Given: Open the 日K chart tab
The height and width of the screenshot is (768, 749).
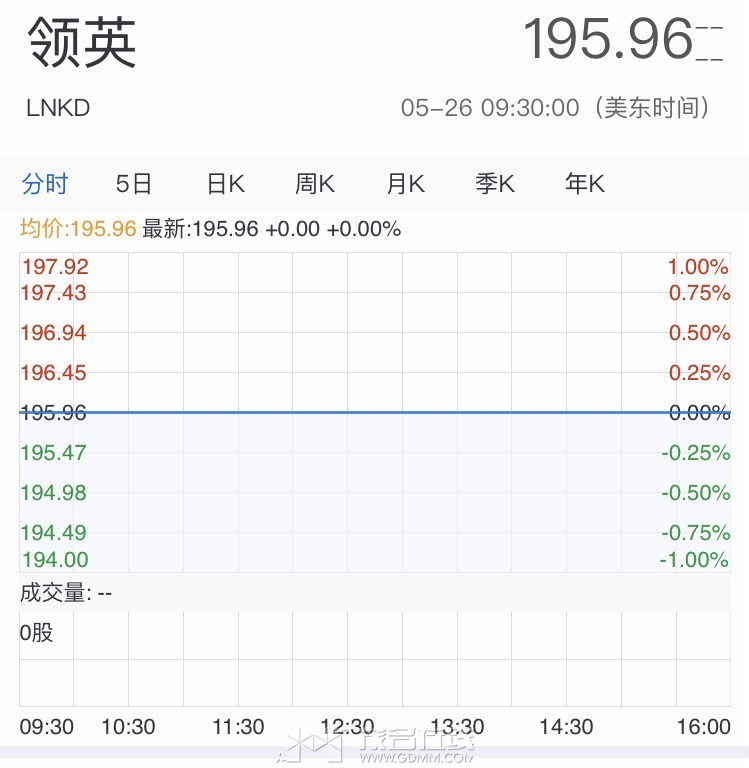Looking at the screenshot, I should click(225, 184).
